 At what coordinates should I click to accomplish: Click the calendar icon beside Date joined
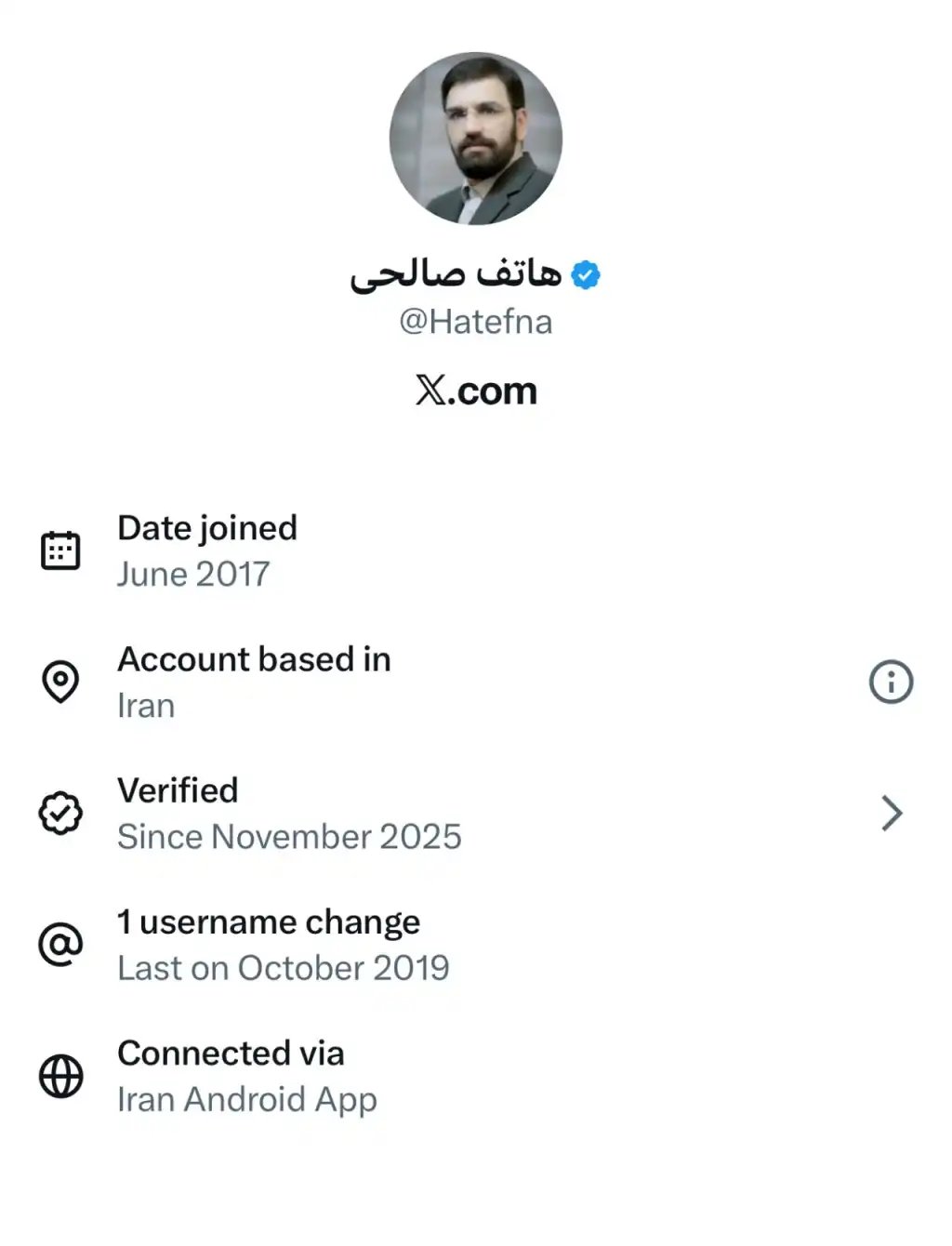59,549
